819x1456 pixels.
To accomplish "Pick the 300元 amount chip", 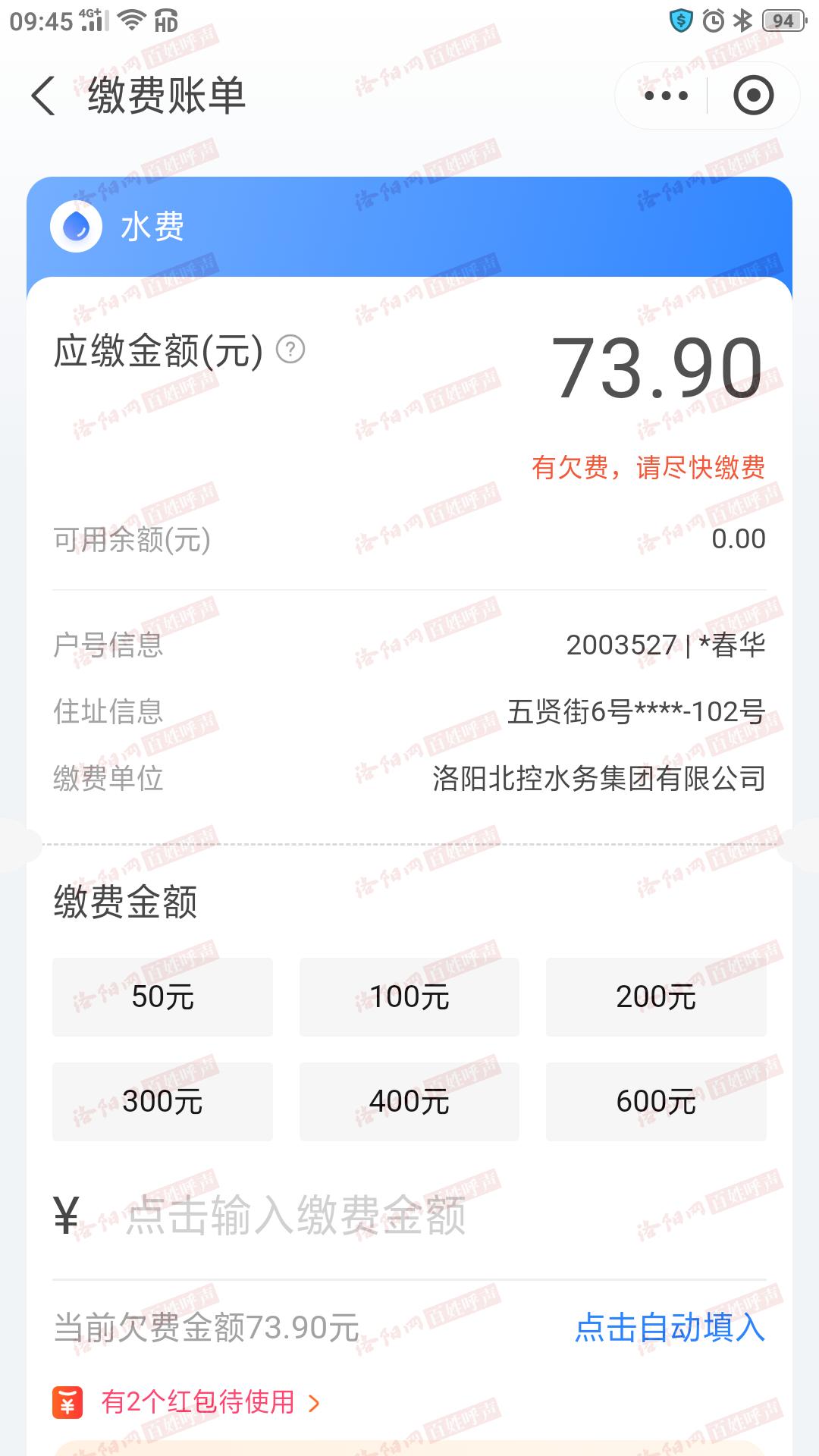I will [x=162, y=1101].
